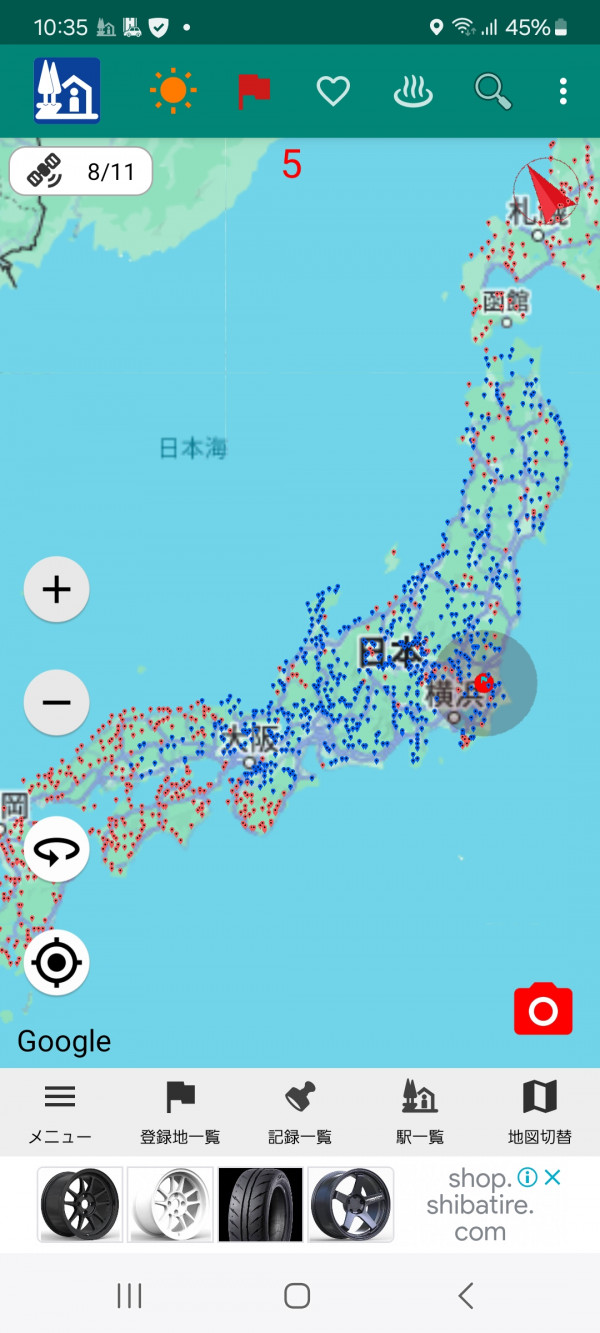Zoom in with the plus button
Screen dimensions: 600x1333
click(x=57, y=590)
